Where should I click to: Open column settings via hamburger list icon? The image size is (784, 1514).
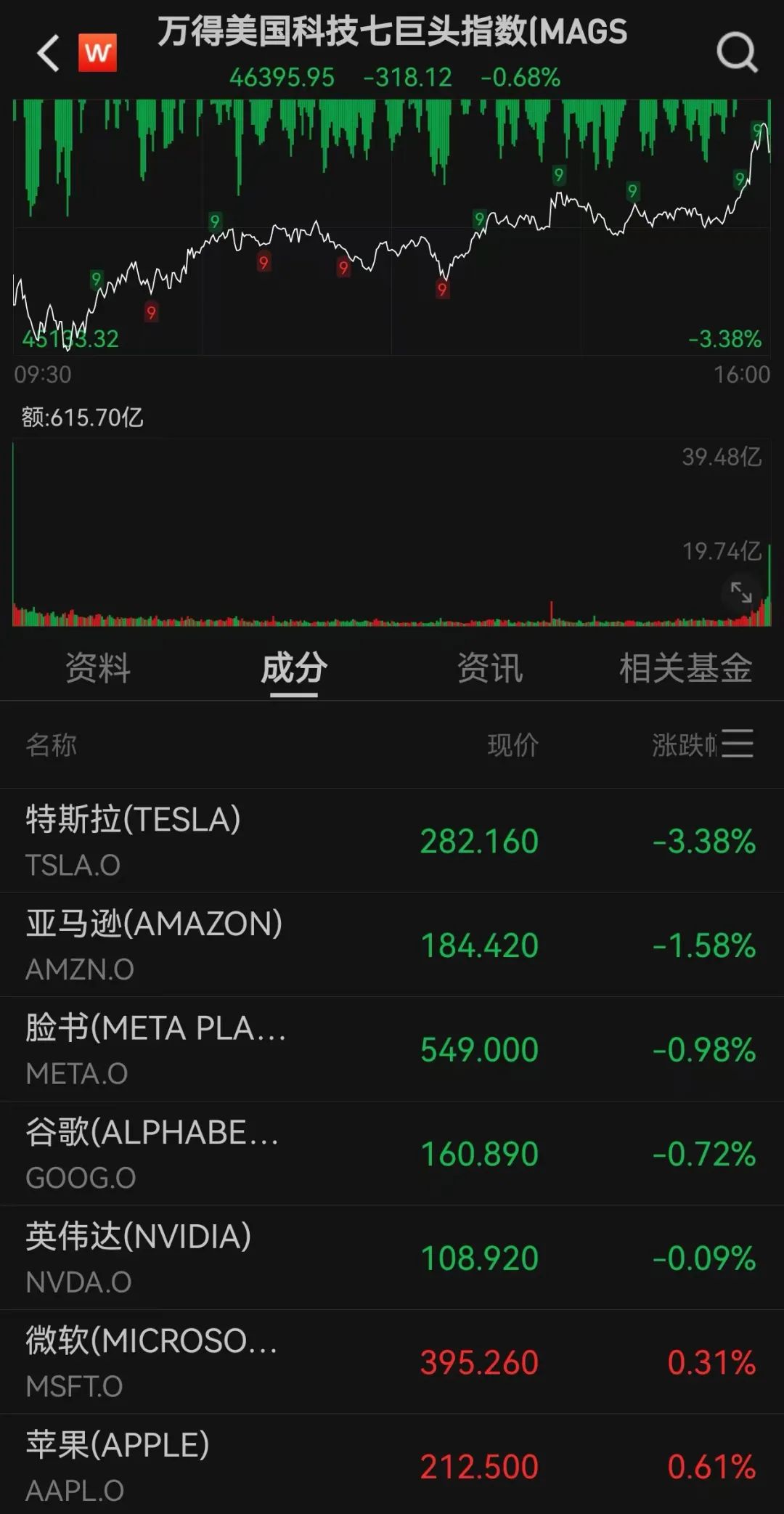click(x=738, y=744)
